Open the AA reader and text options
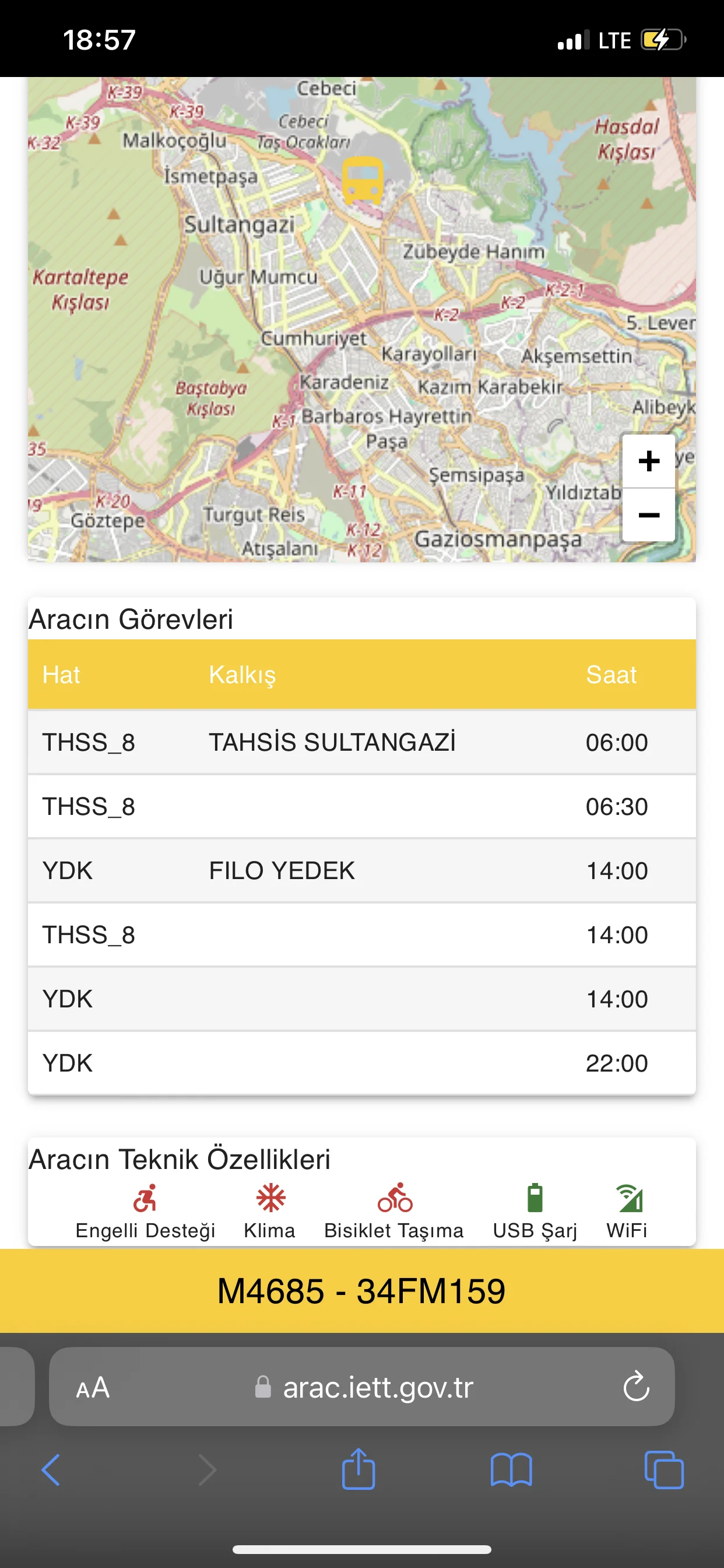This screenshot has height=1568, width=724. [x=93, y=1387]
